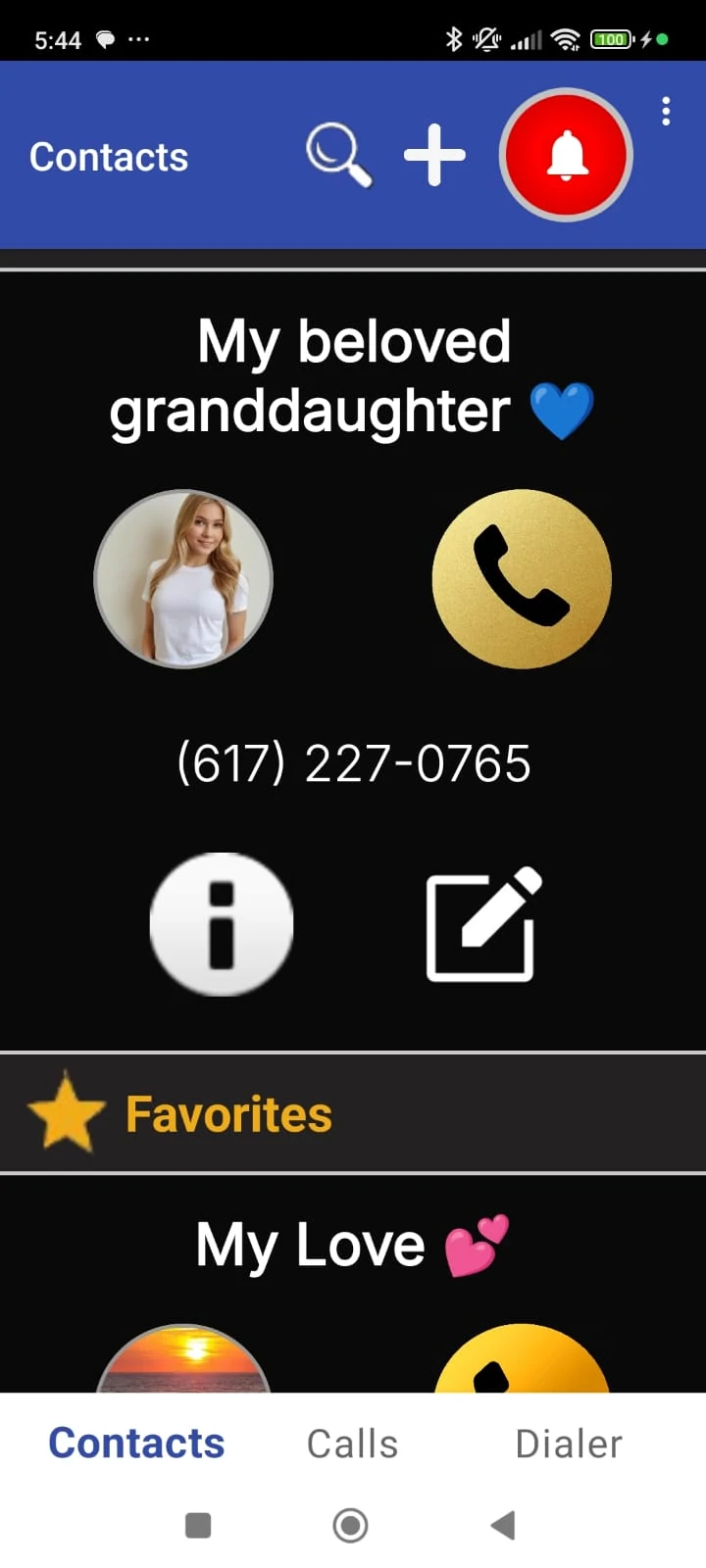
Task: Open the Favorites section
Action: click(x=227, y=1114)
